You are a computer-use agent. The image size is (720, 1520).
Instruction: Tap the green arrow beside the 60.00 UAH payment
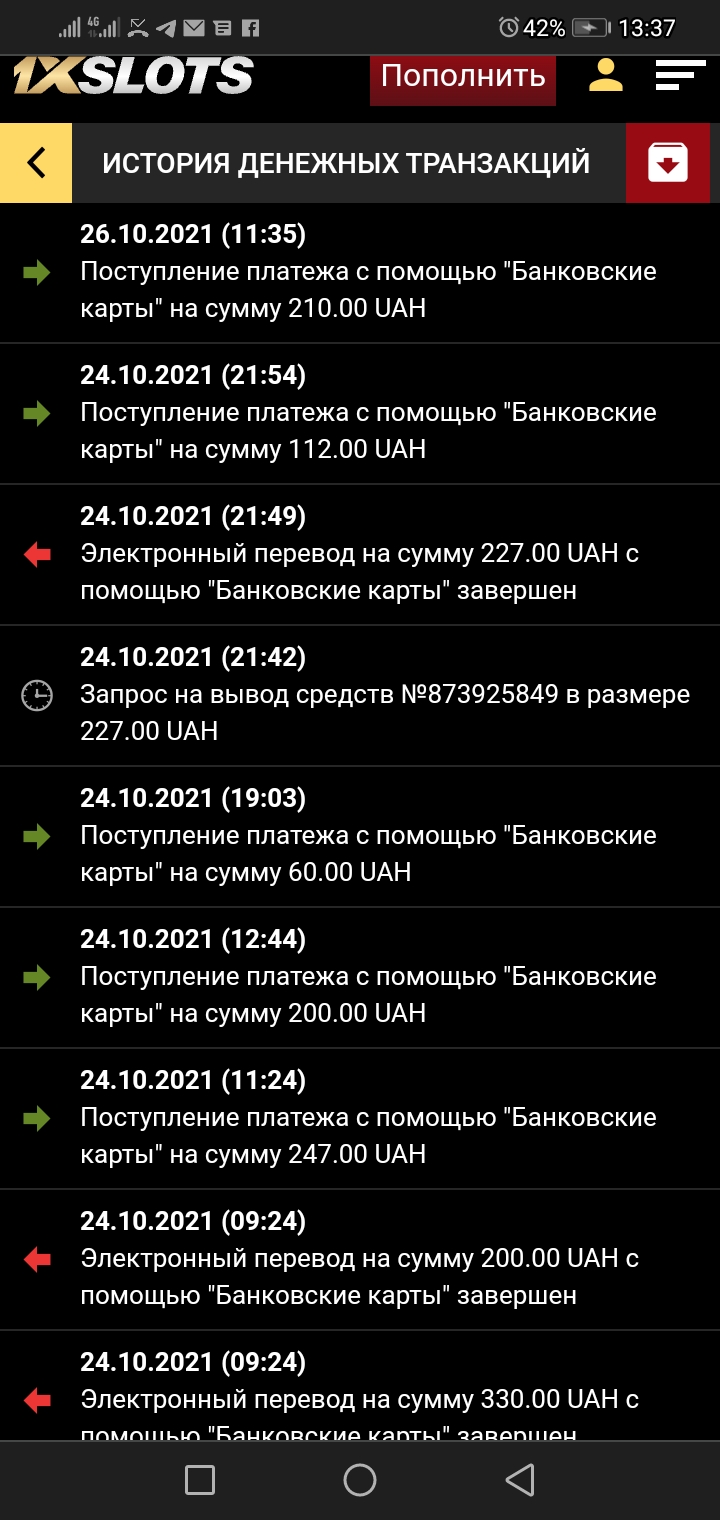[36, 837]
